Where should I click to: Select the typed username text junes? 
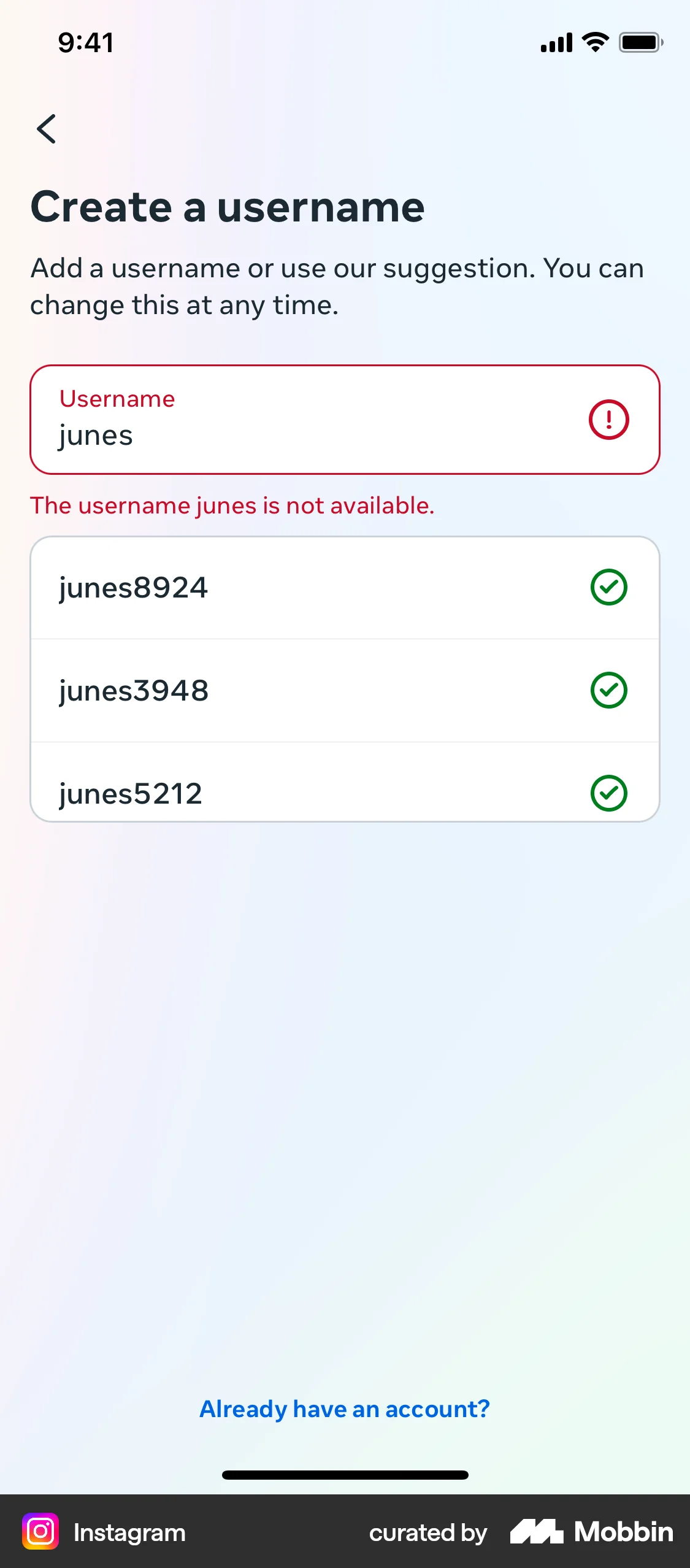click(x=96, y=436)
